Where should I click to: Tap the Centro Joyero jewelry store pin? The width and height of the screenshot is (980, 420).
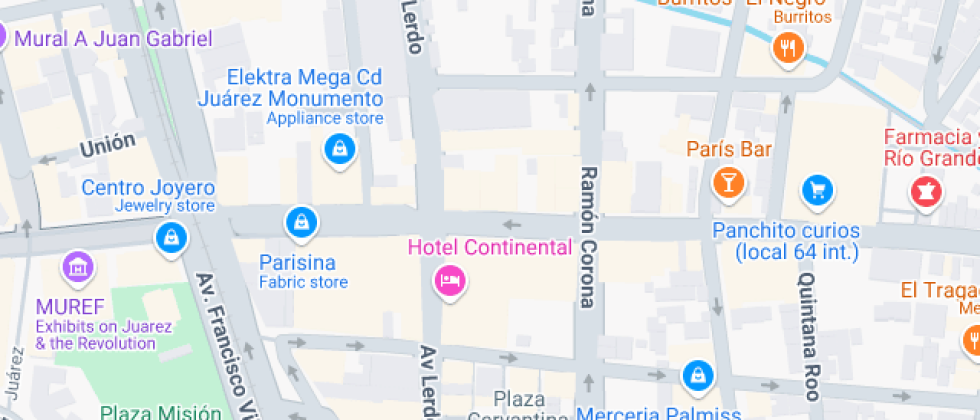point(171,236)
